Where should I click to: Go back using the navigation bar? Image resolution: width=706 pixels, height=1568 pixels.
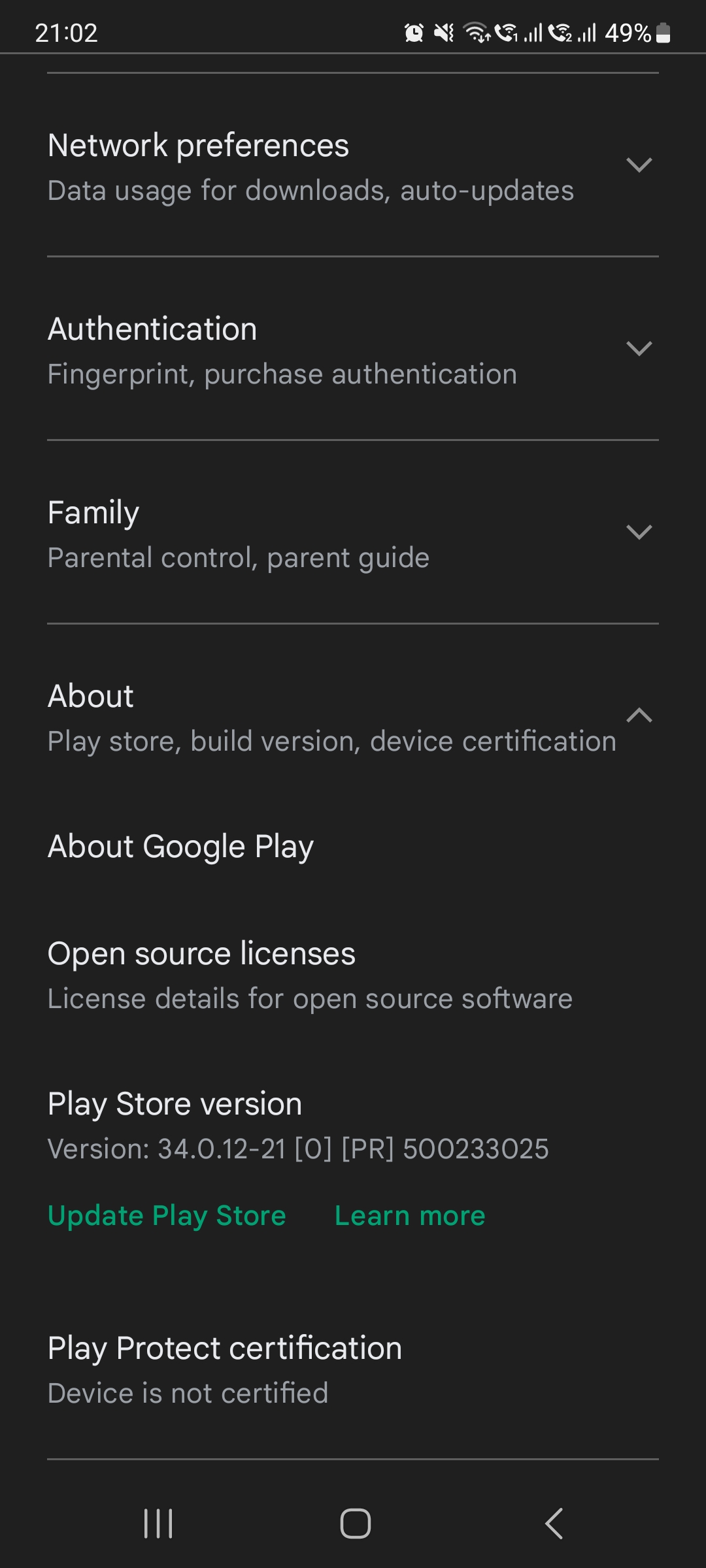tap(554, 1524)
